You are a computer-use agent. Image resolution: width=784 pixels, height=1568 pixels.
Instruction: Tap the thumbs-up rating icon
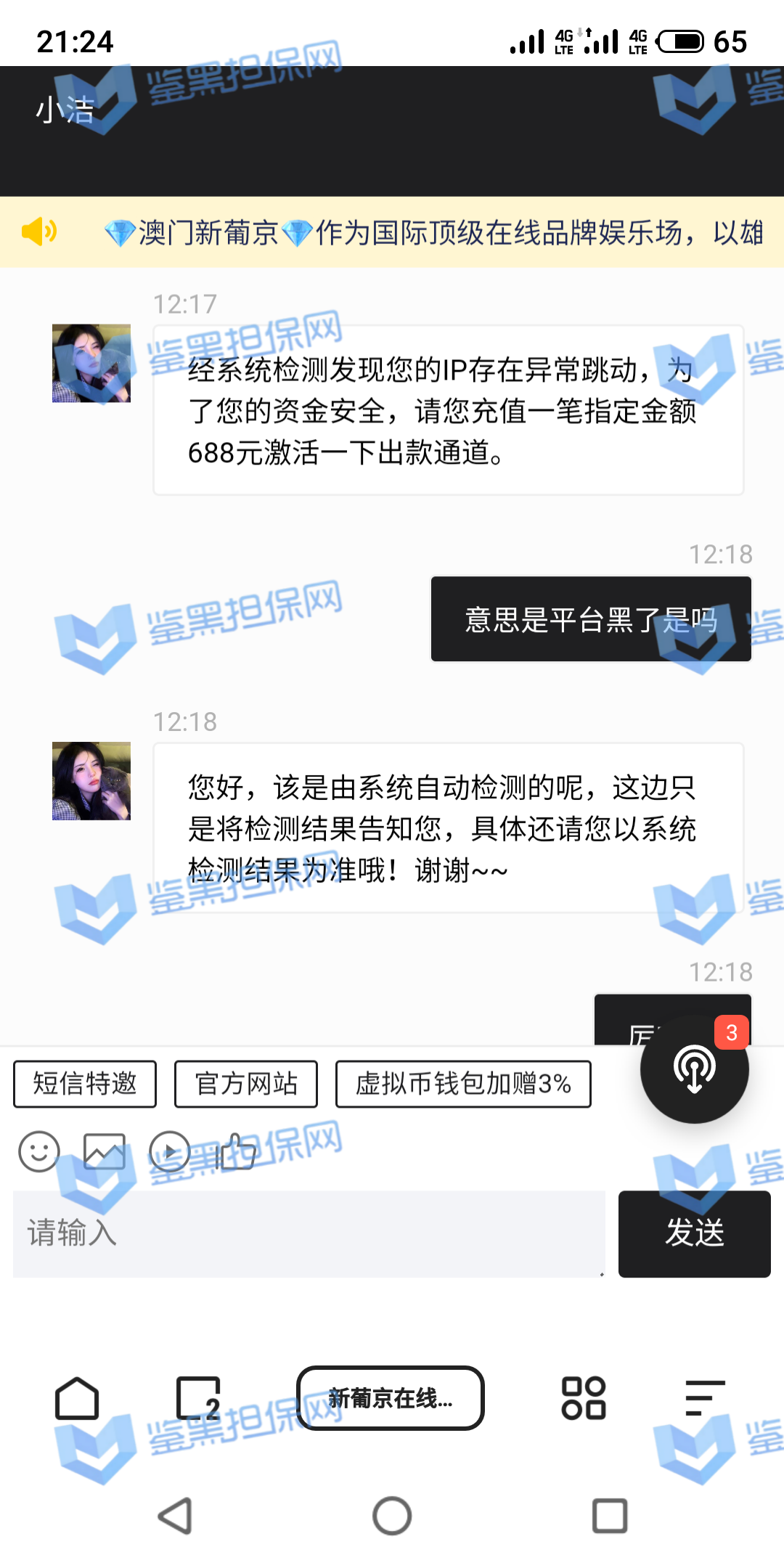237,1151
